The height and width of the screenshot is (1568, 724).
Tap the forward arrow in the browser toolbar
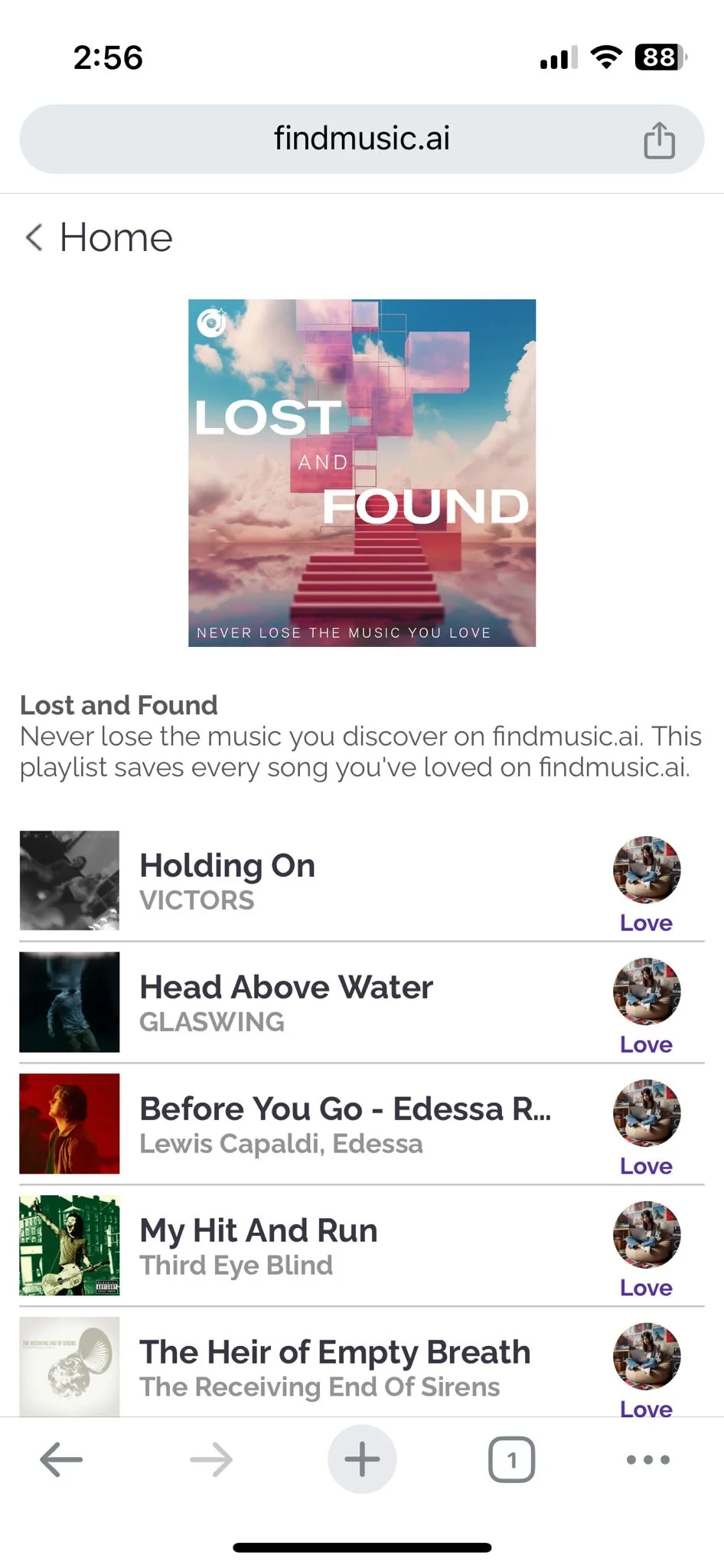[211, 1459]
